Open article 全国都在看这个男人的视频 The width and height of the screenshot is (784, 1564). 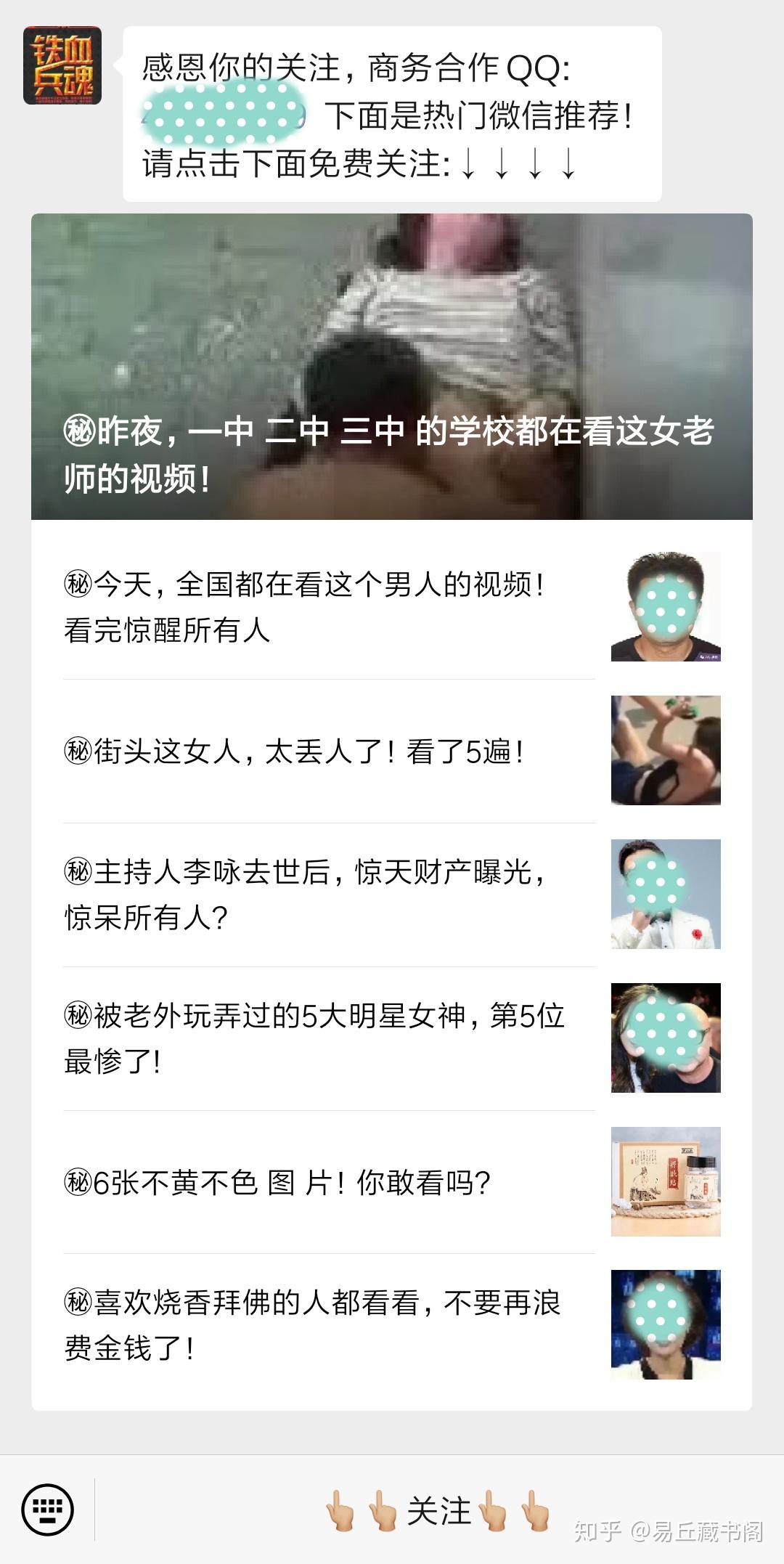[392, 606]
